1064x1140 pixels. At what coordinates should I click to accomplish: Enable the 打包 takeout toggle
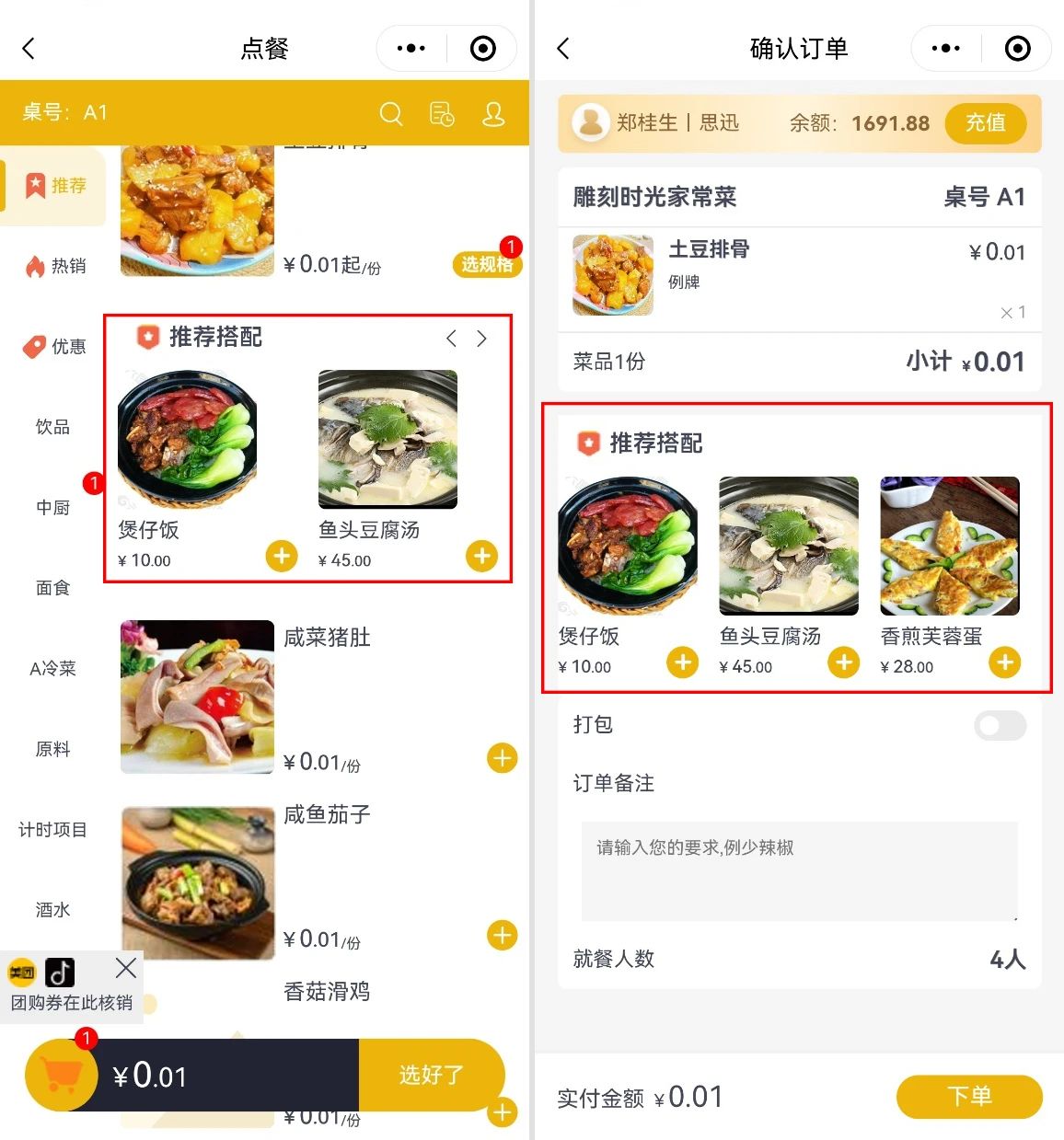pyautogui.click(x=1000, y=726)
